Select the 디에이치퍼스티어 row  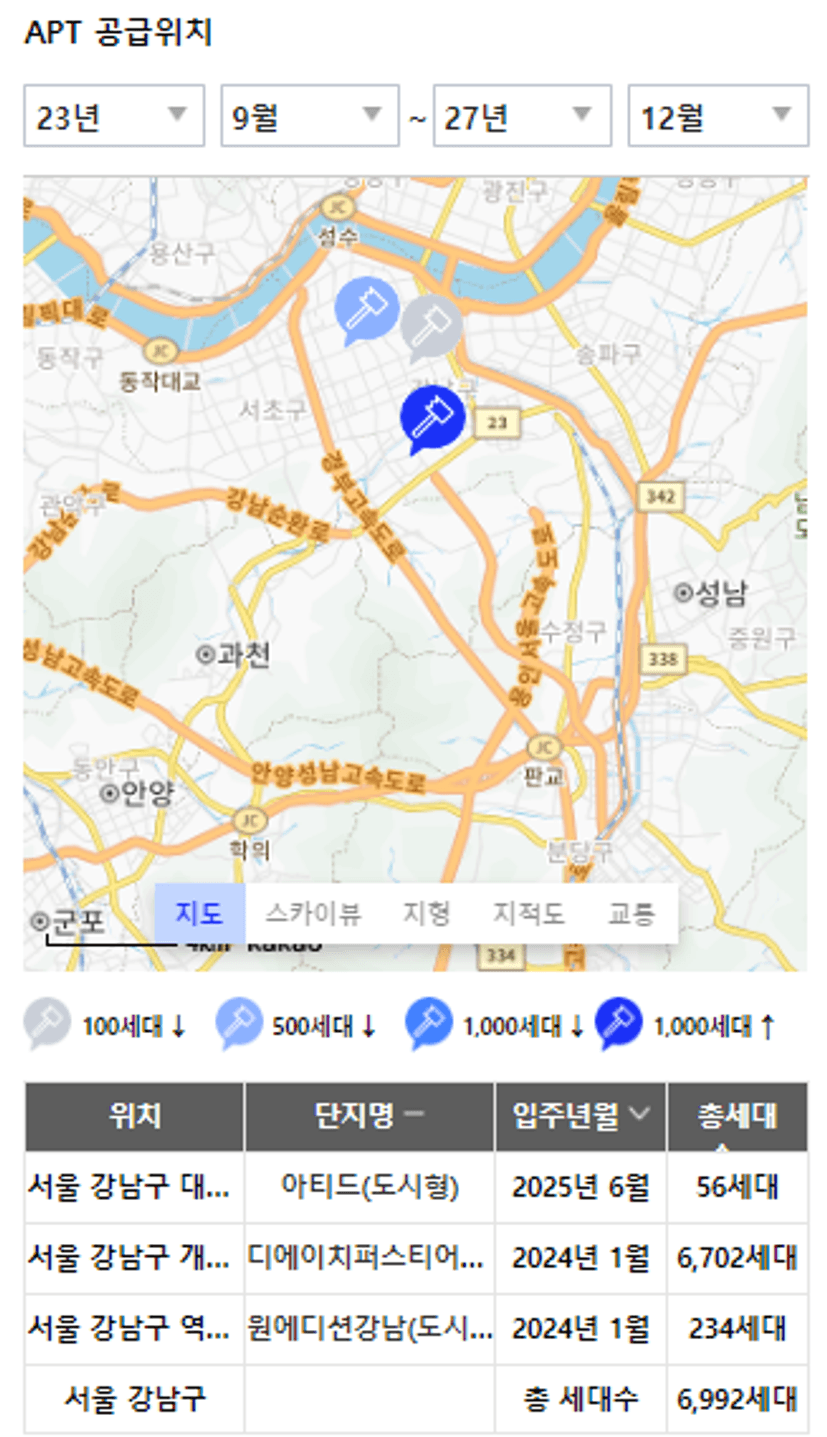[x=369, y=1257]
